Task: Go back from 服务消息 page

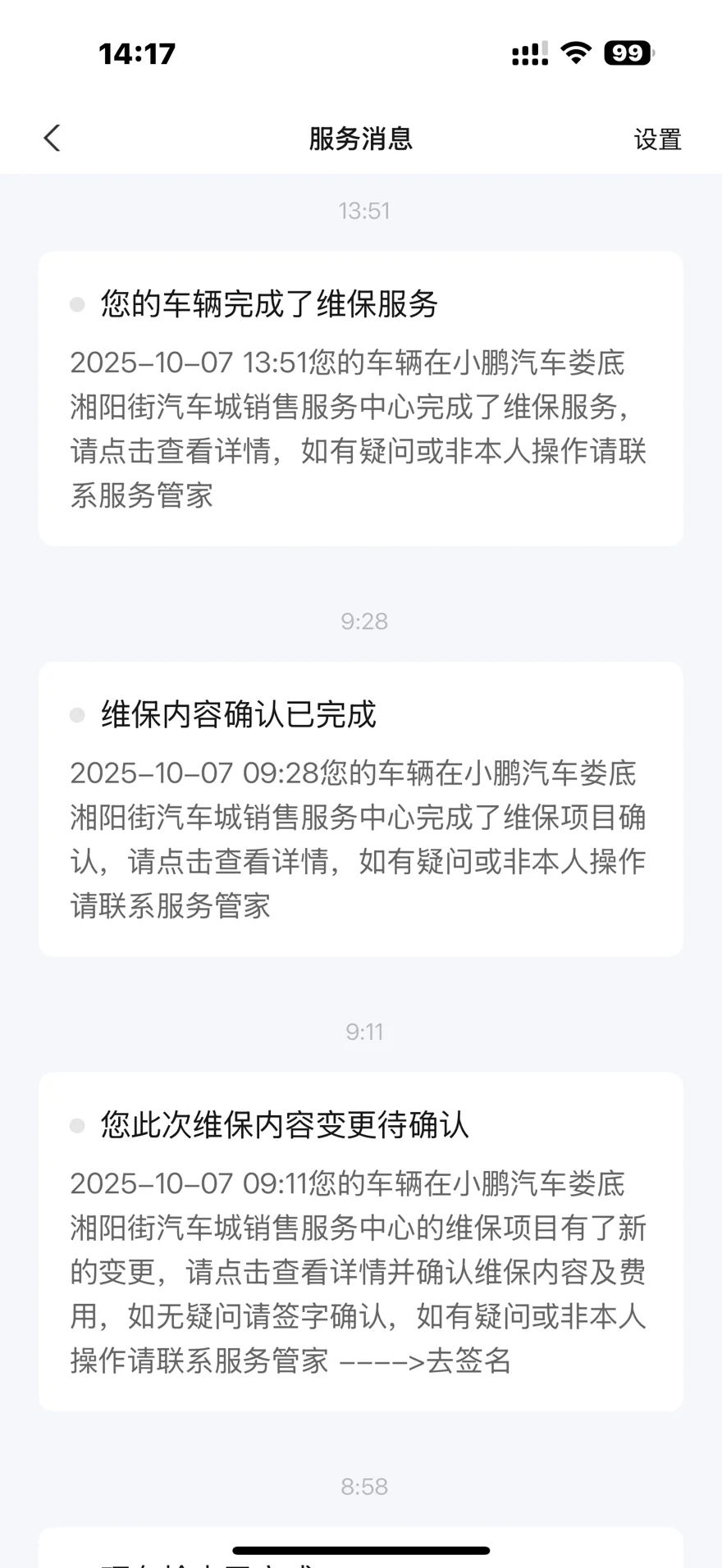Action: (53, 138)
